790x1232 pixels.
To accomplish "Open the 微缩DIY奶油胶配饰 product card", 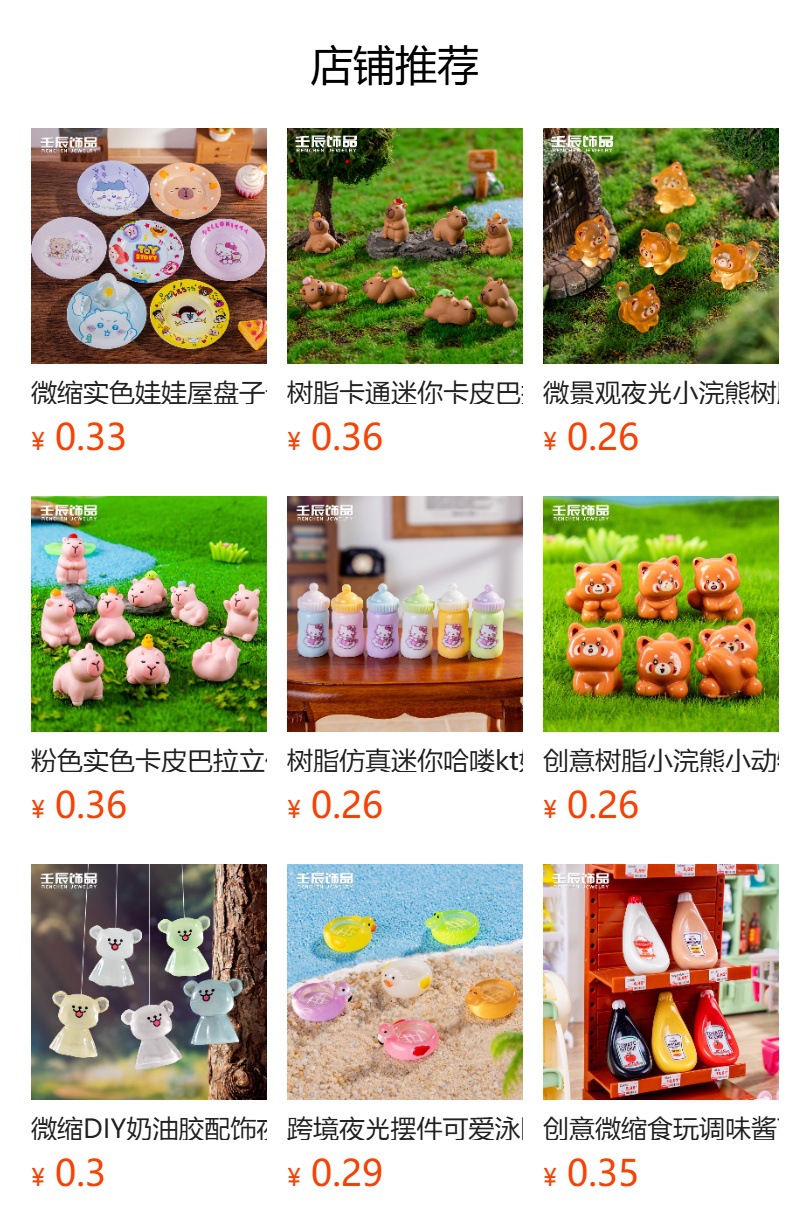I will (149, 982).
